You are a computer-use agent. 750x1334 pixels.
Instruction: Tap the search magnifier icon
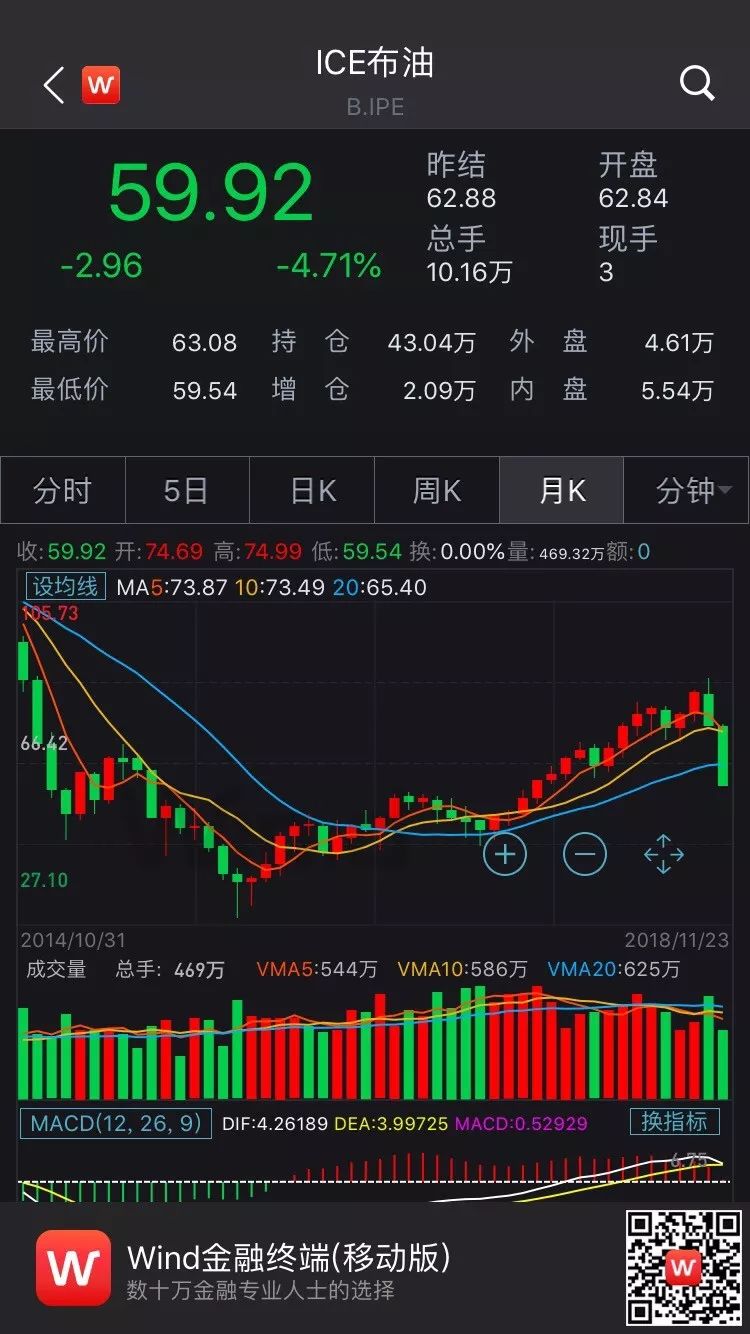point(696,85)
